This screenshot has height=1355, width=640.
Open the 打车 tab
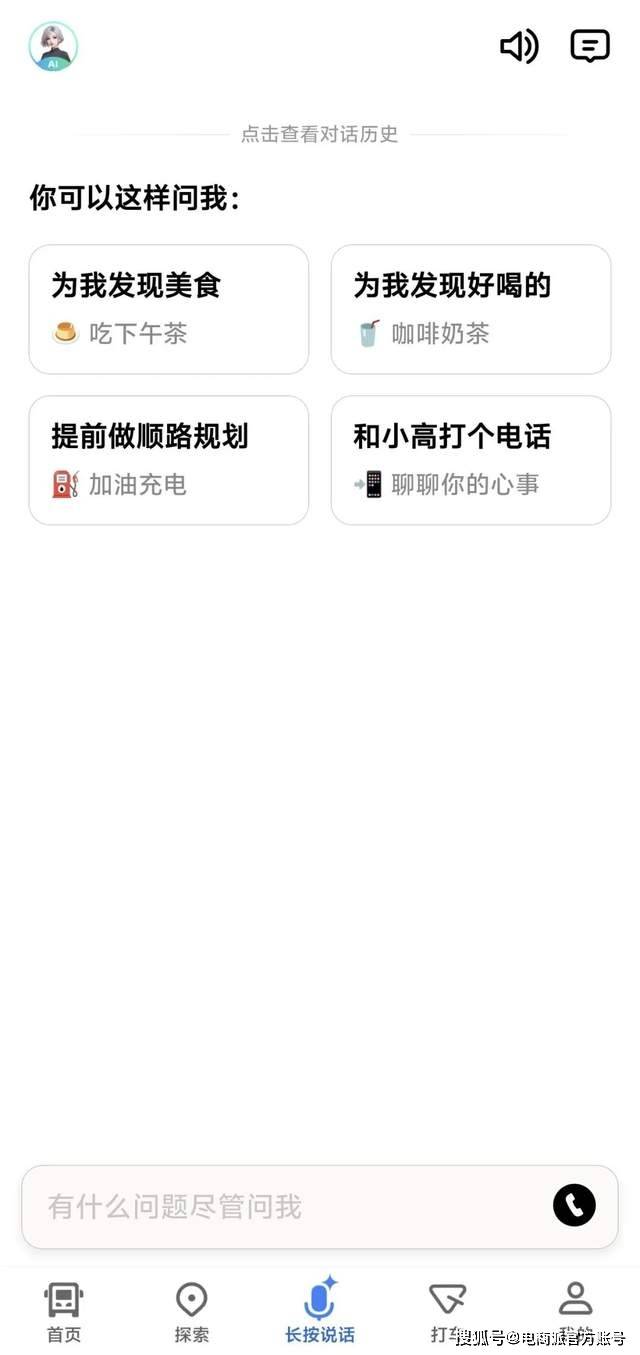[x=447, y=1311]
